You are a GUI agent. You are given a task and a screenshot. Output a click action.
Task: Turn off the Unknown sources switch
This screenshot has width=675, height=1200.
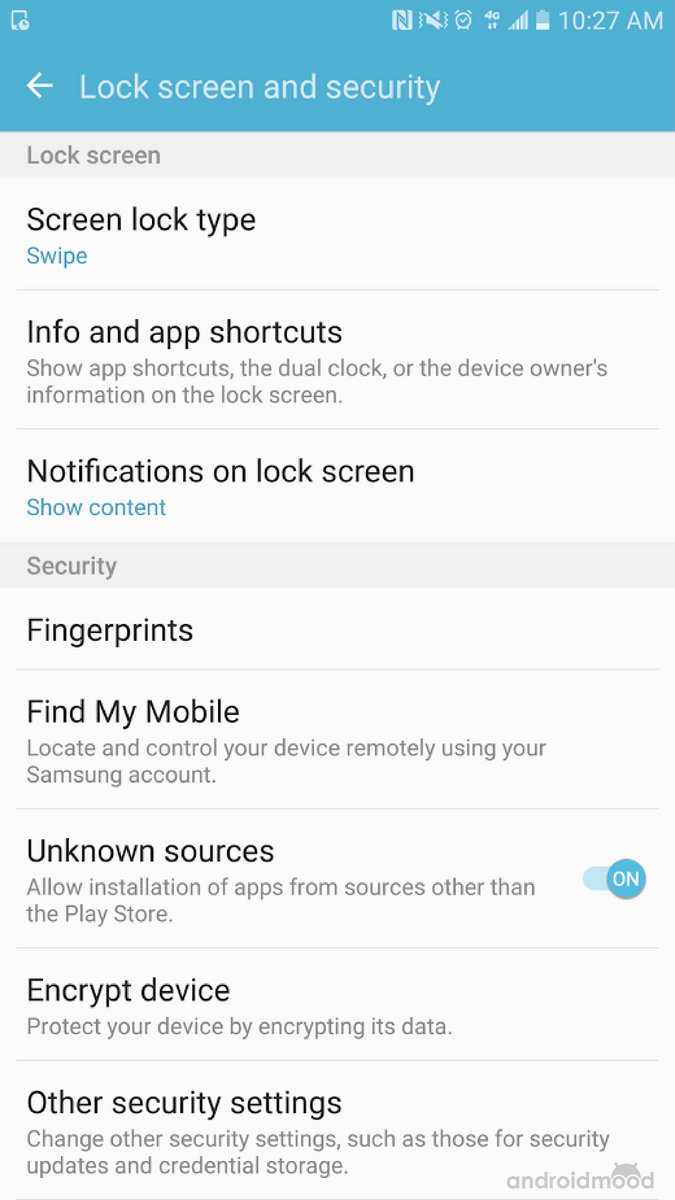614,879
